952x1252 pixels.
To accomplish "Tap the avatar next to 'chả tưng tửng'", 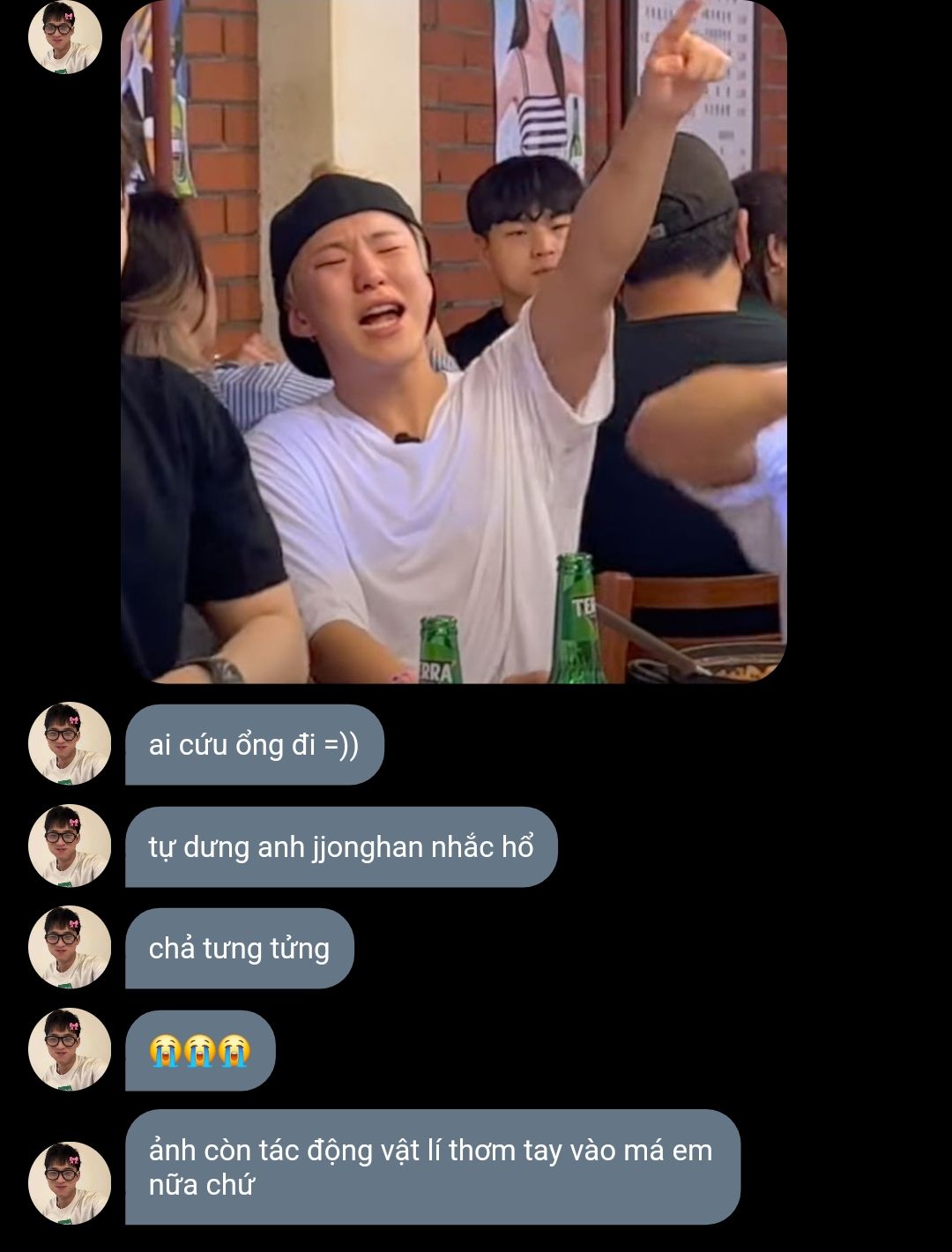I will point(70,947).
